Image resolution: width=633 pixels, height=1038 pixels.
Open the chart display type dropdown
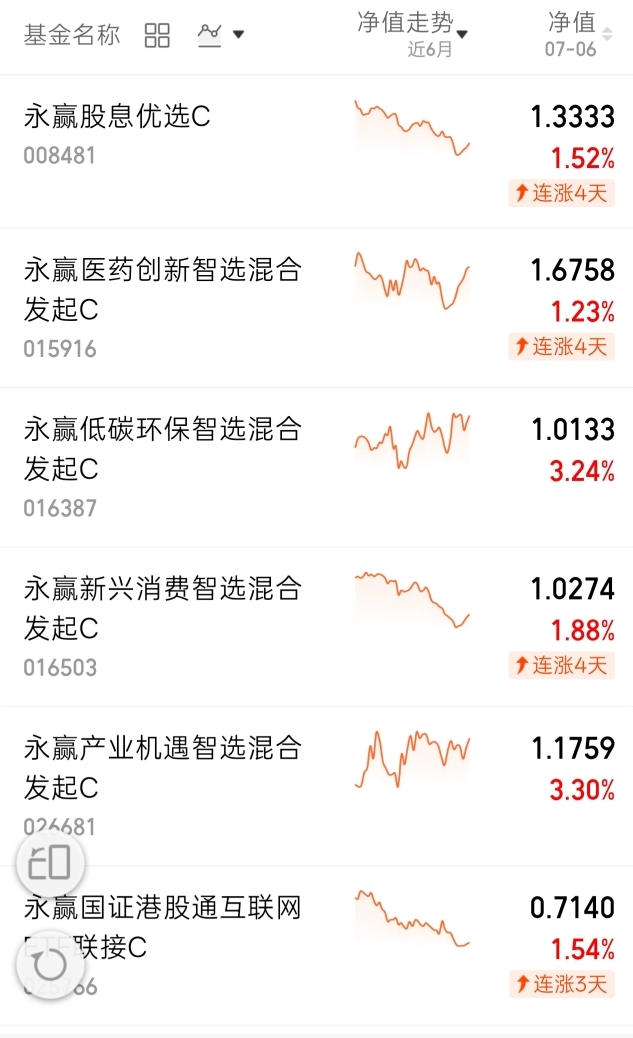221,35
